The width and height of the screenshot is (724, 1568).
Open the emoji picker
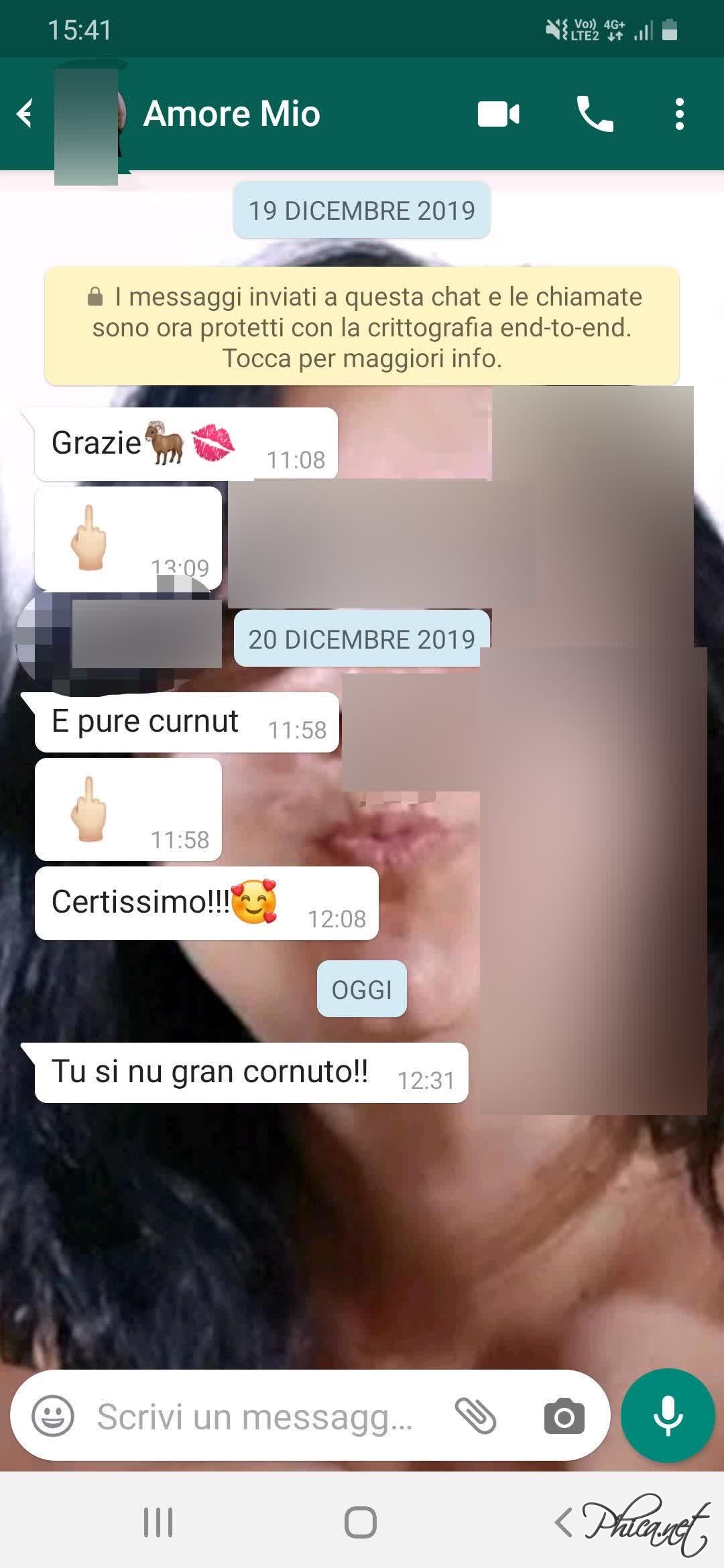click(x=53, y=1416)
